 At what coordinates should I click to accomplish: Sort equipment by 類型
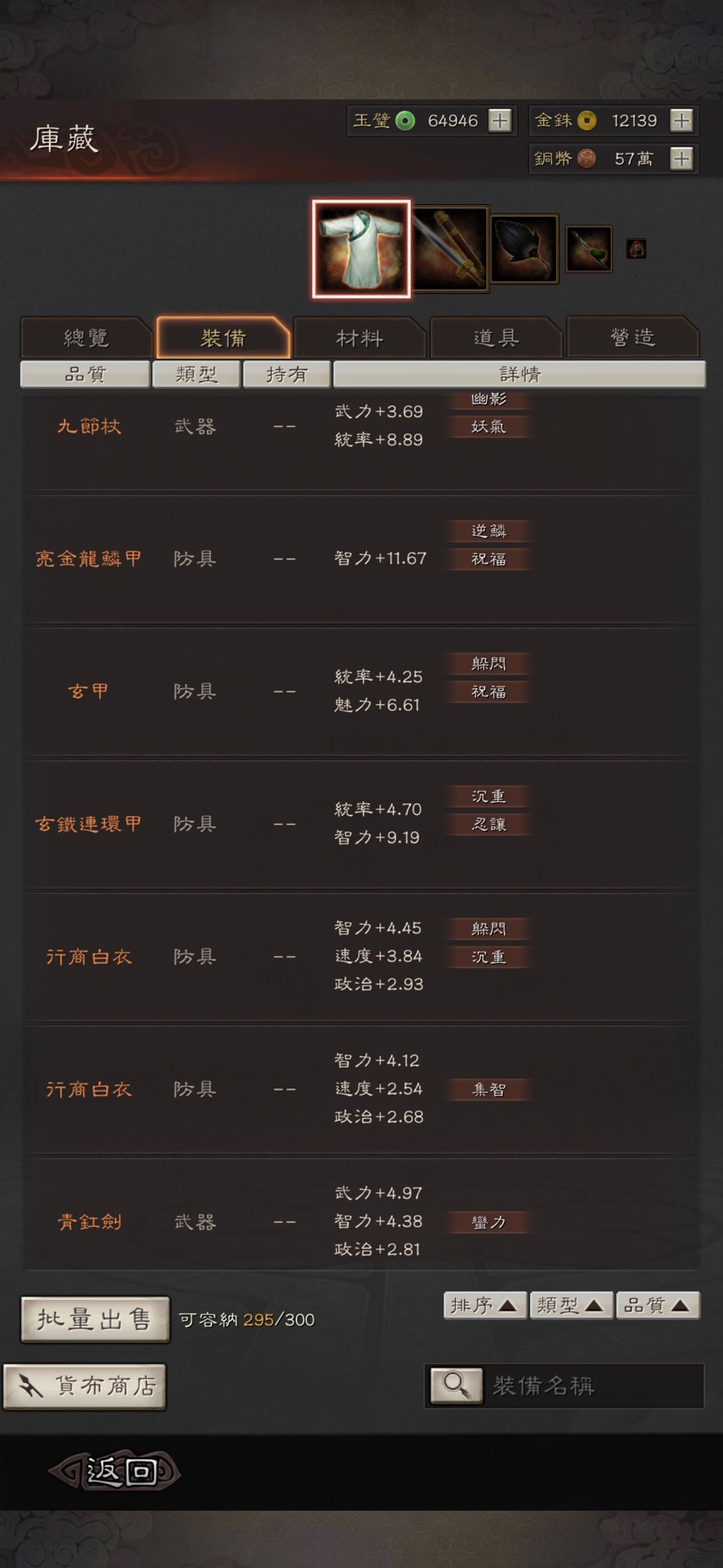point(571,1305)
